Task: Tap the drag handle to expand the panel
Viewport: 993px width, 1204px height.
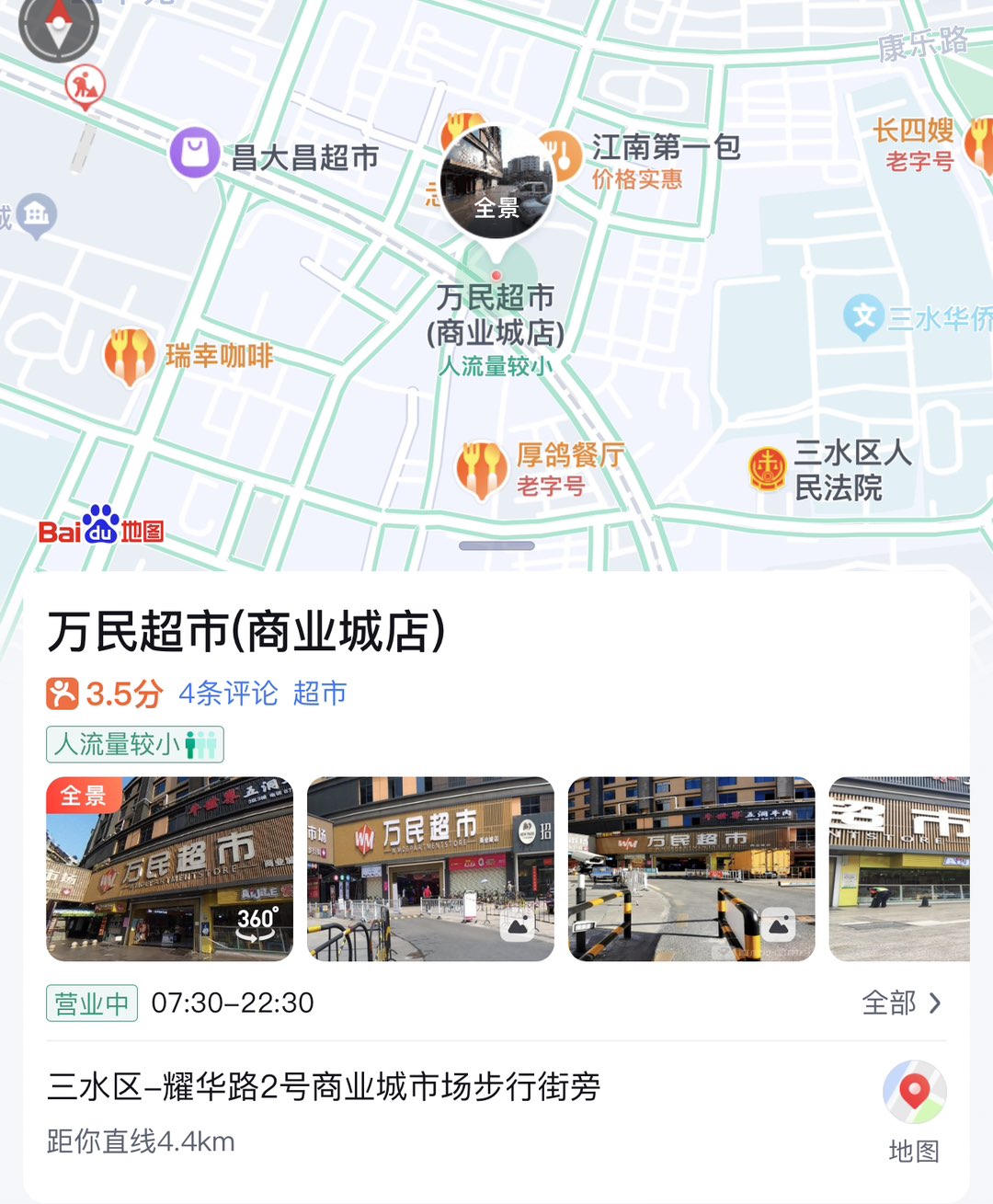Action: pyautogui.click(x=496, y=546)
